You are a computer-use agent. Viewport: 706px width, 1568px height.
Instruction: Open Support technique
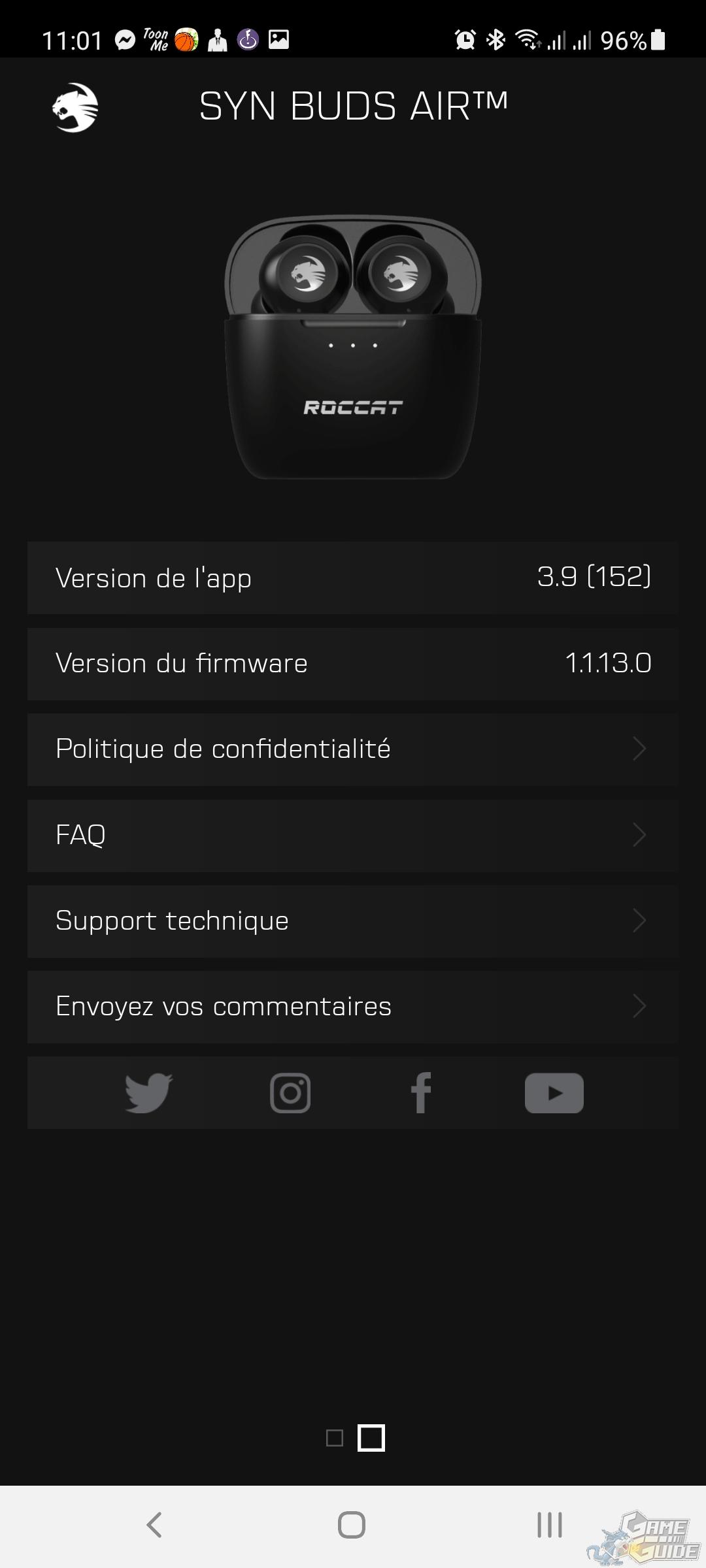click(352, 921)
